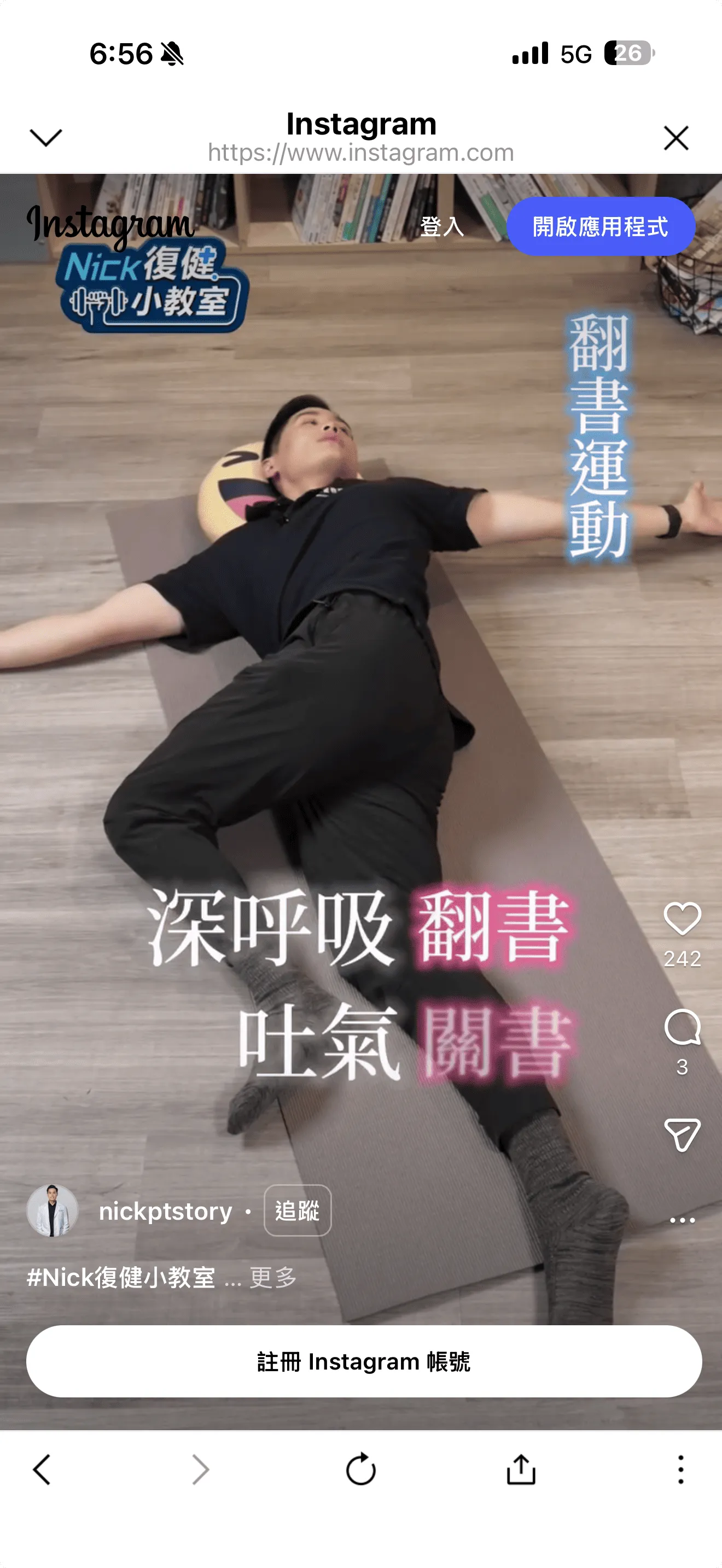Open nickptstory's profile picture
This screenshot has width=722, height=1568.
pyautogui.click(x=53, y=1210)
